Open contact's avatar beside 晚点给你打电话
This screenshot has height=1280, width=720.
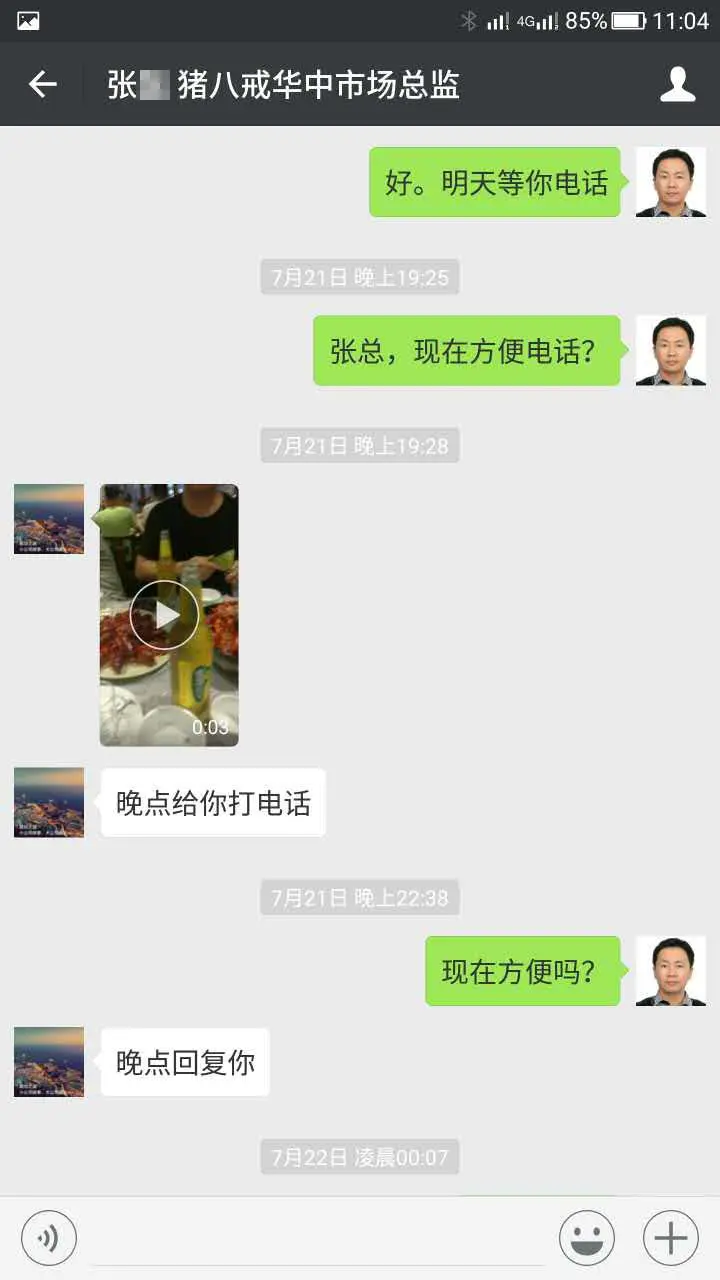(49, 802)
